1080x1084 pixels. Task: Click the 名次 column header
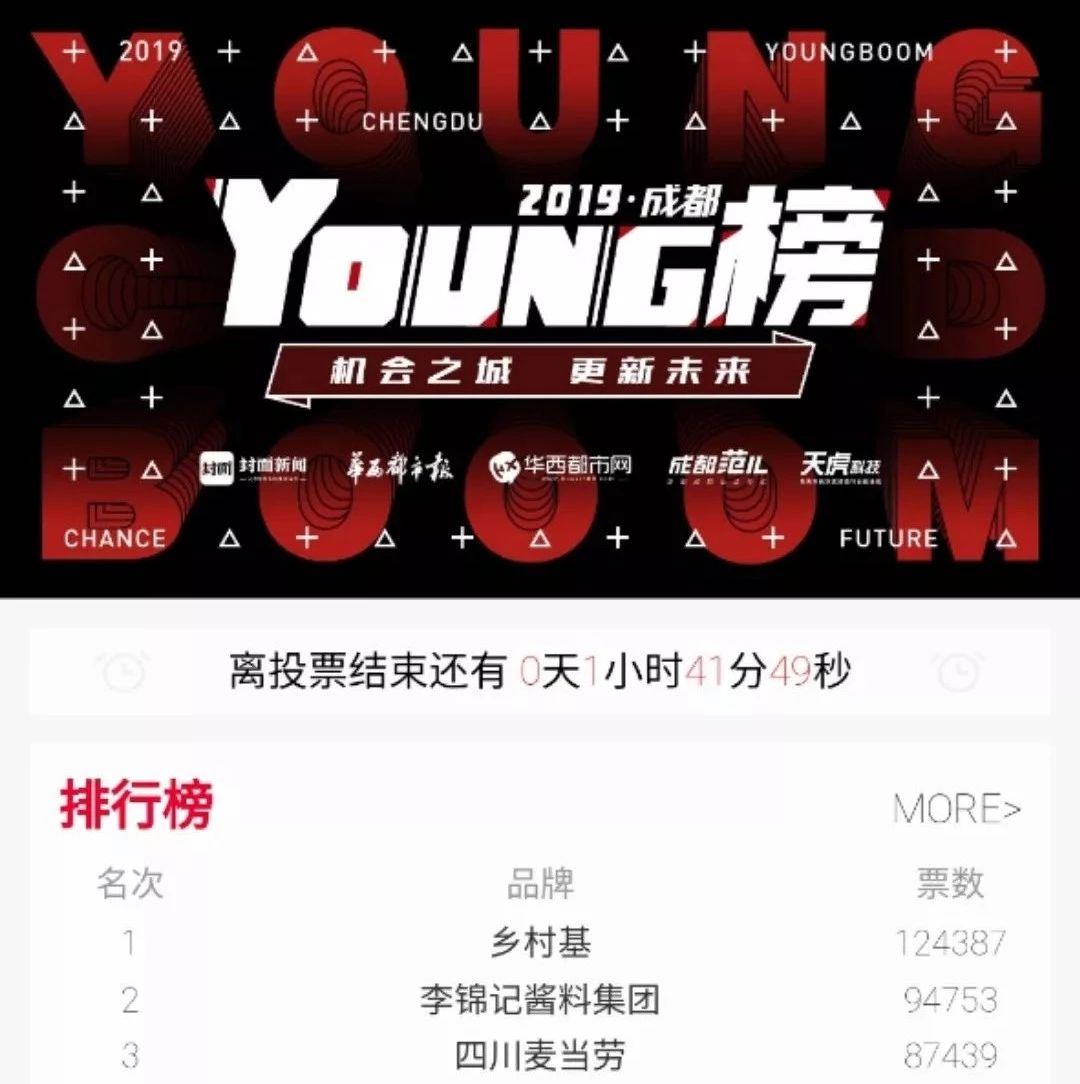[128, 883]
